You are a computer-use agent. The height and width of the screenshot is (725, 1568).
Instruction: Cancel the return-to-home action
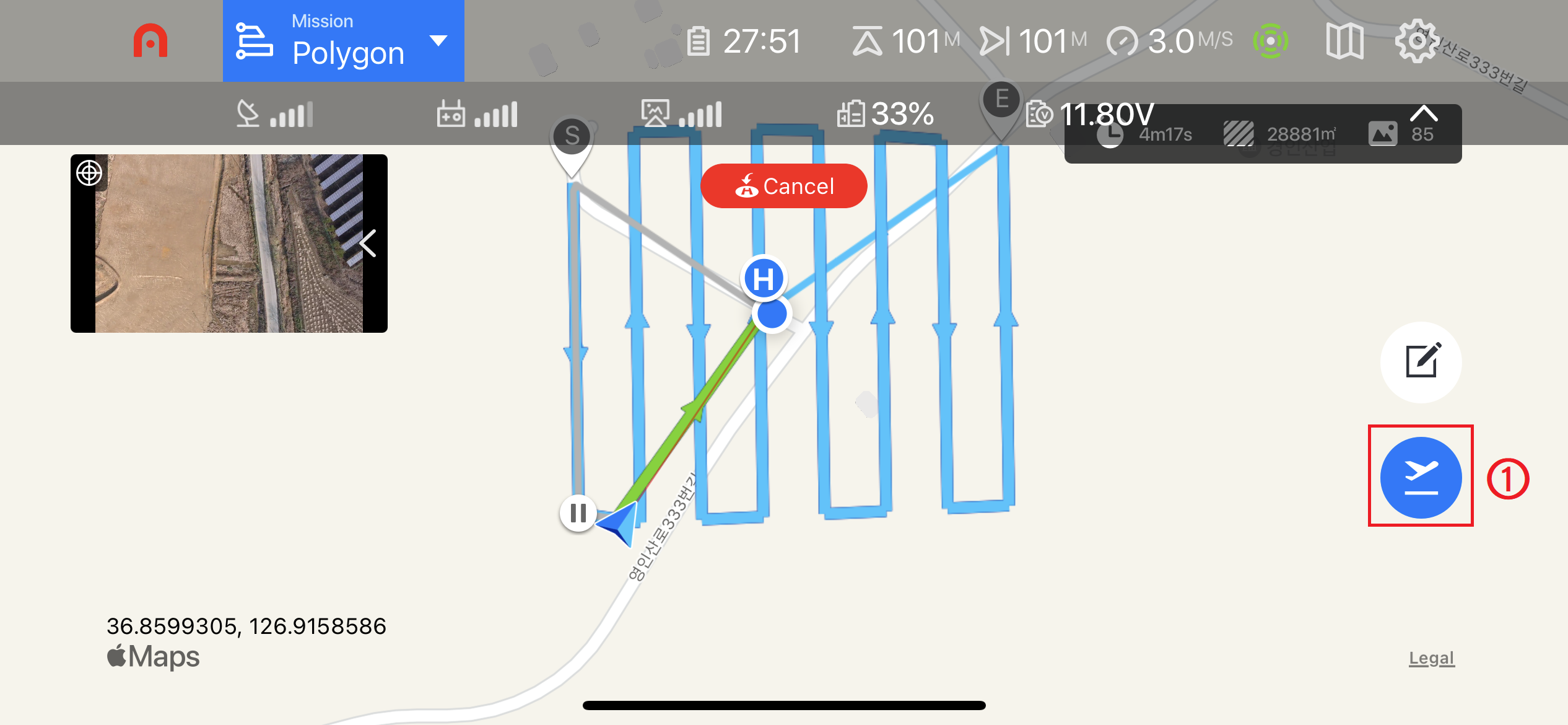pyautogui.click(x=783, y=186)
